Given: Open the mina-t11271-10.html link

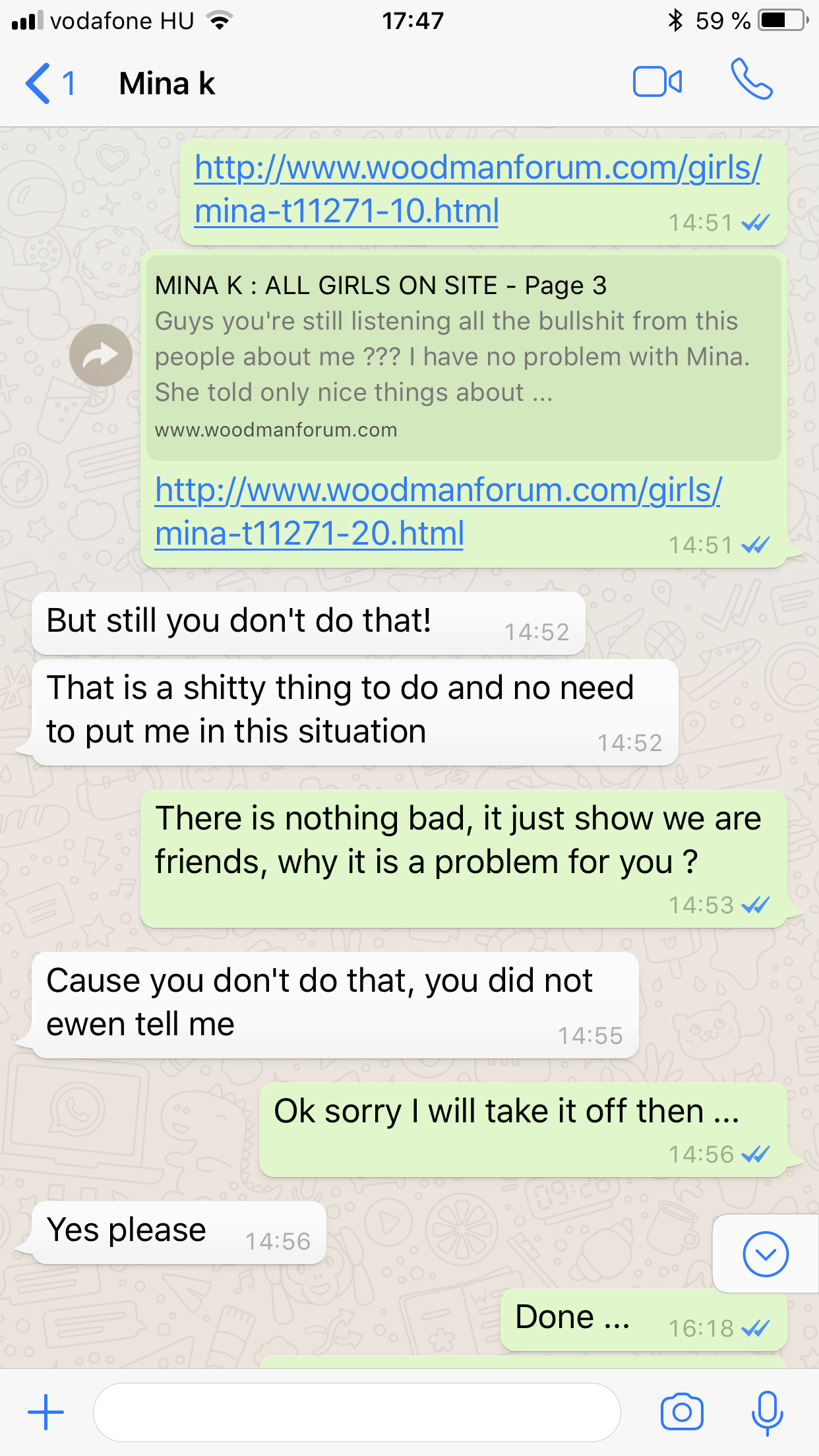Looking at the screenshot, I should click(x=477, y=189).
